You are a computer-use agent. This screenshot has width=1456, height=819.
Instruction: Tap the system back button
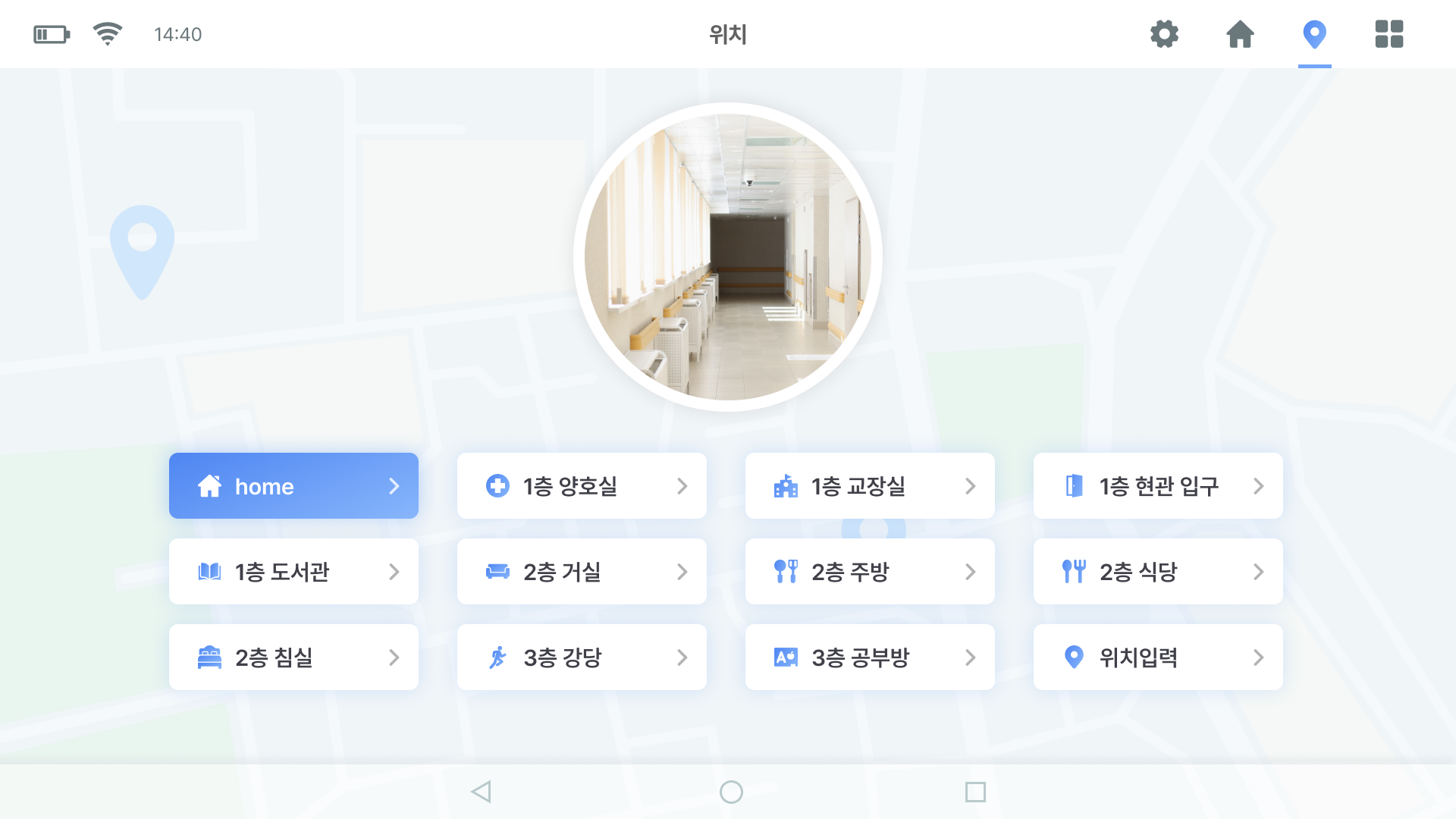[x=482, y=792]
